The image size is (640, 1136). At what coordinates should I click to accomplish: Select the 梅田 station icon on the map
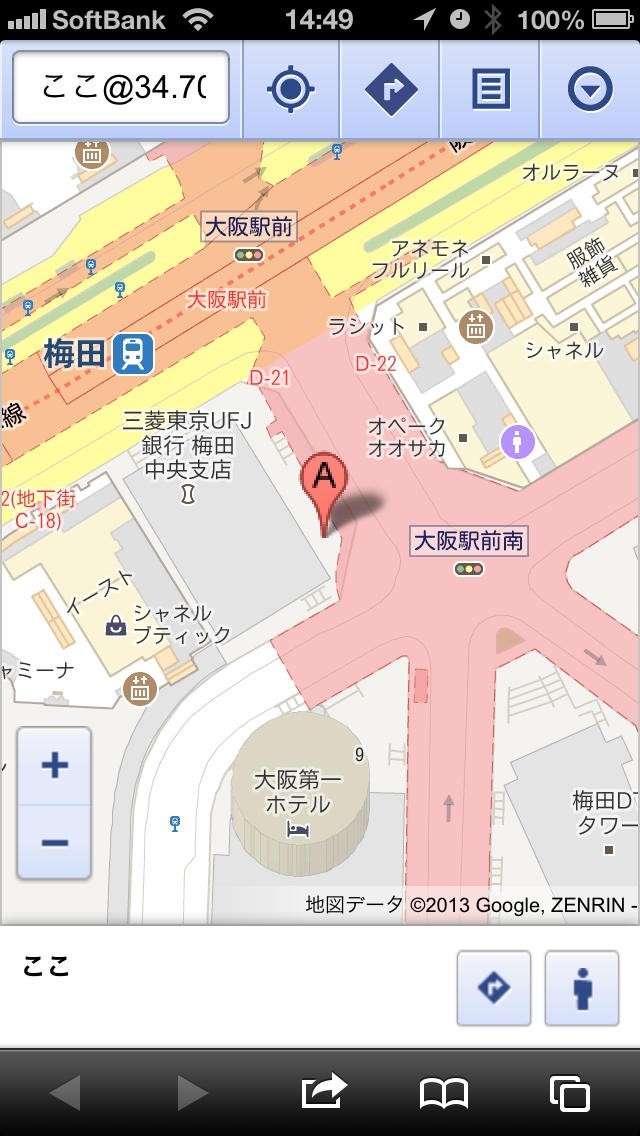[132, 354]
